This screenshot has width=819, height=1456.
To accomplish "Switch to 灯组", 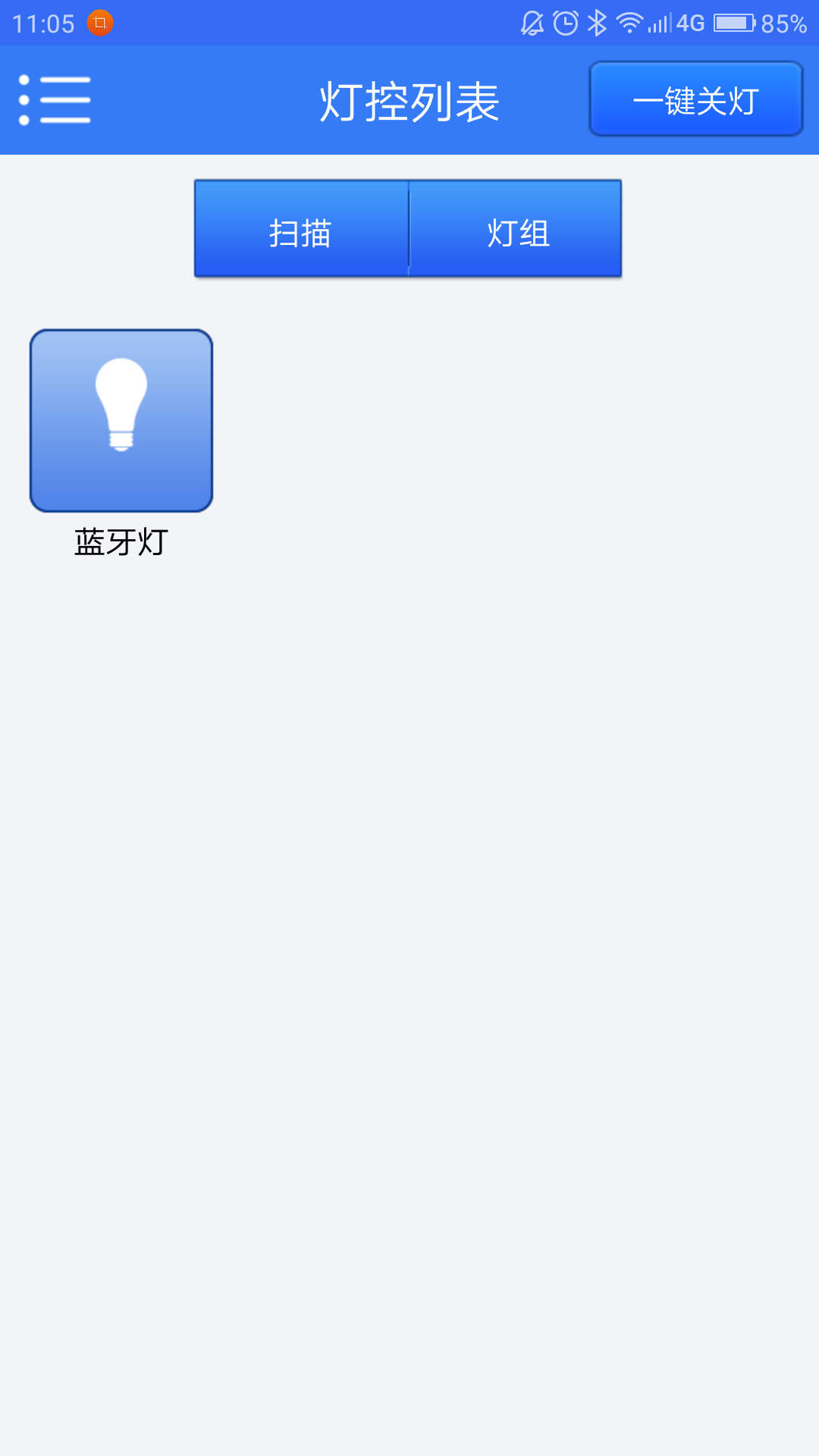I will (516, 229).
